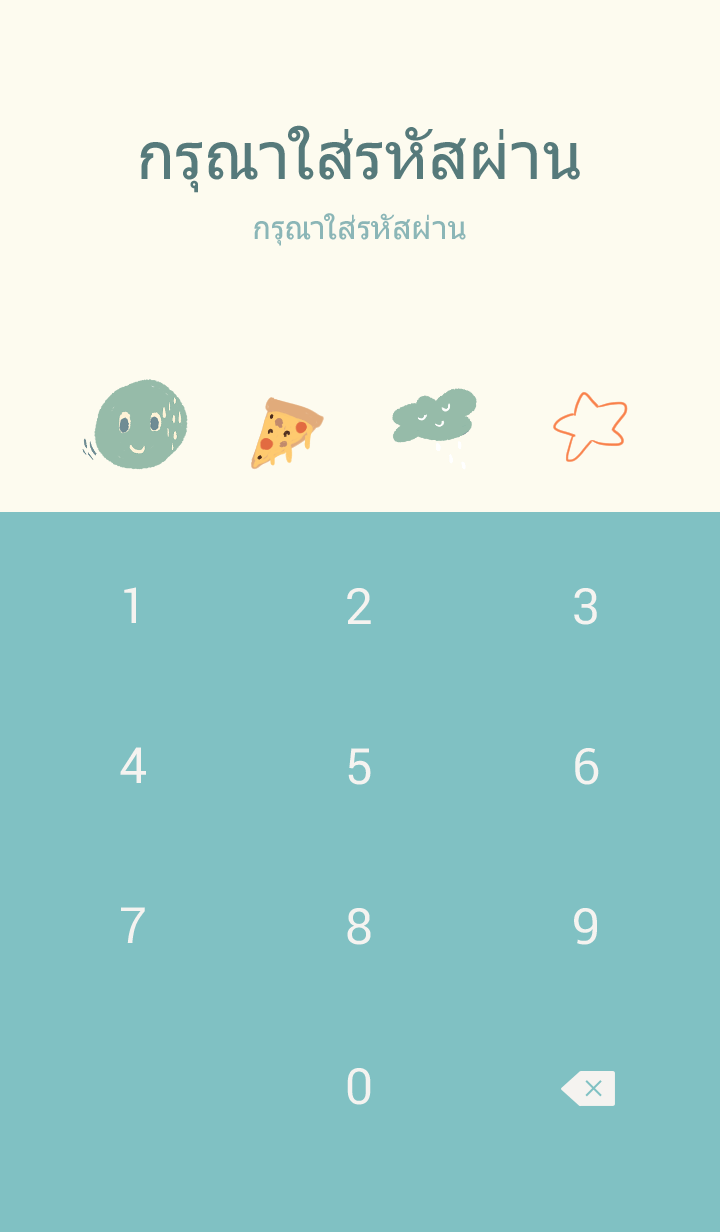Select digit 7 on the passcode pad
The image size is (720, 1232).
tap(132, 927)
